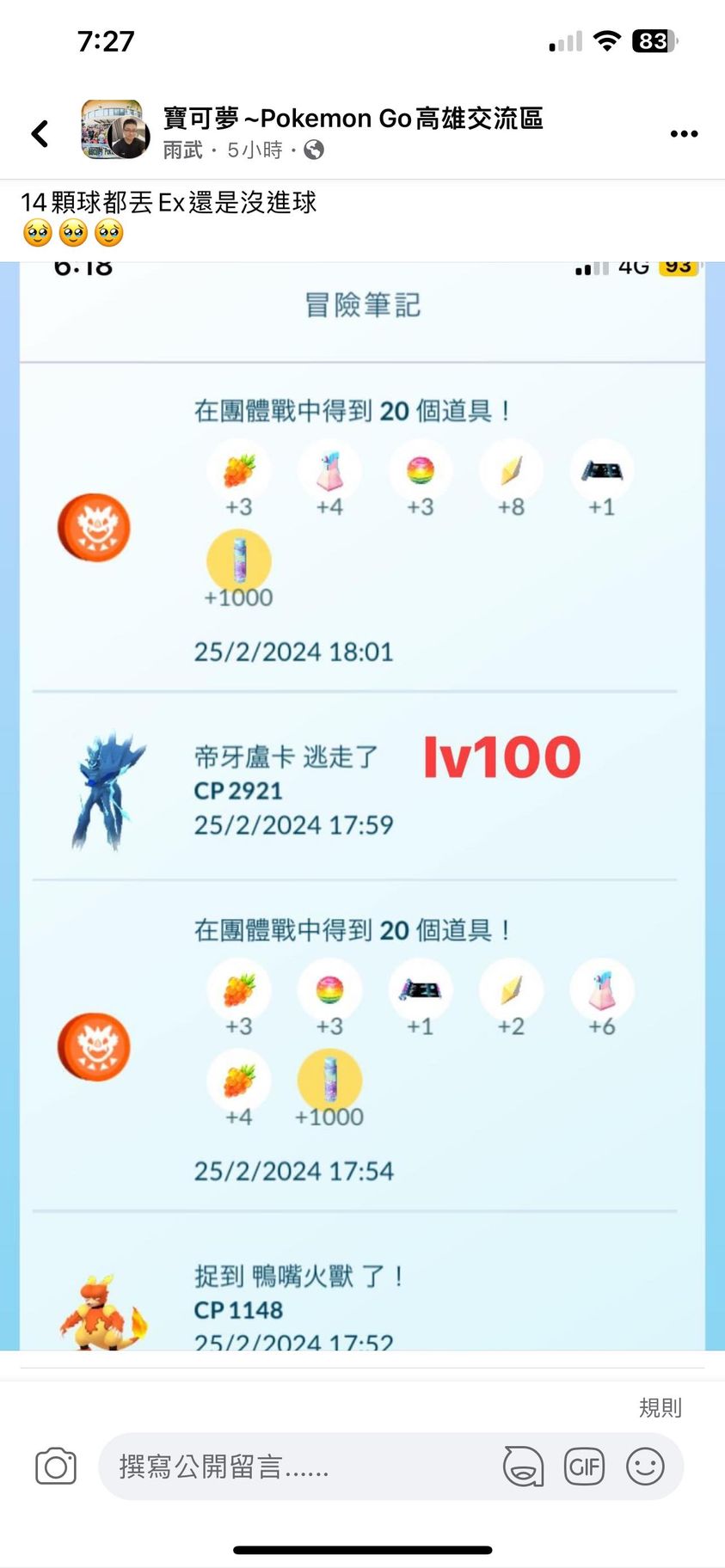Open the post's three-dot overflow menu
Screen dimensions: 725x1568
coord(684,134)
